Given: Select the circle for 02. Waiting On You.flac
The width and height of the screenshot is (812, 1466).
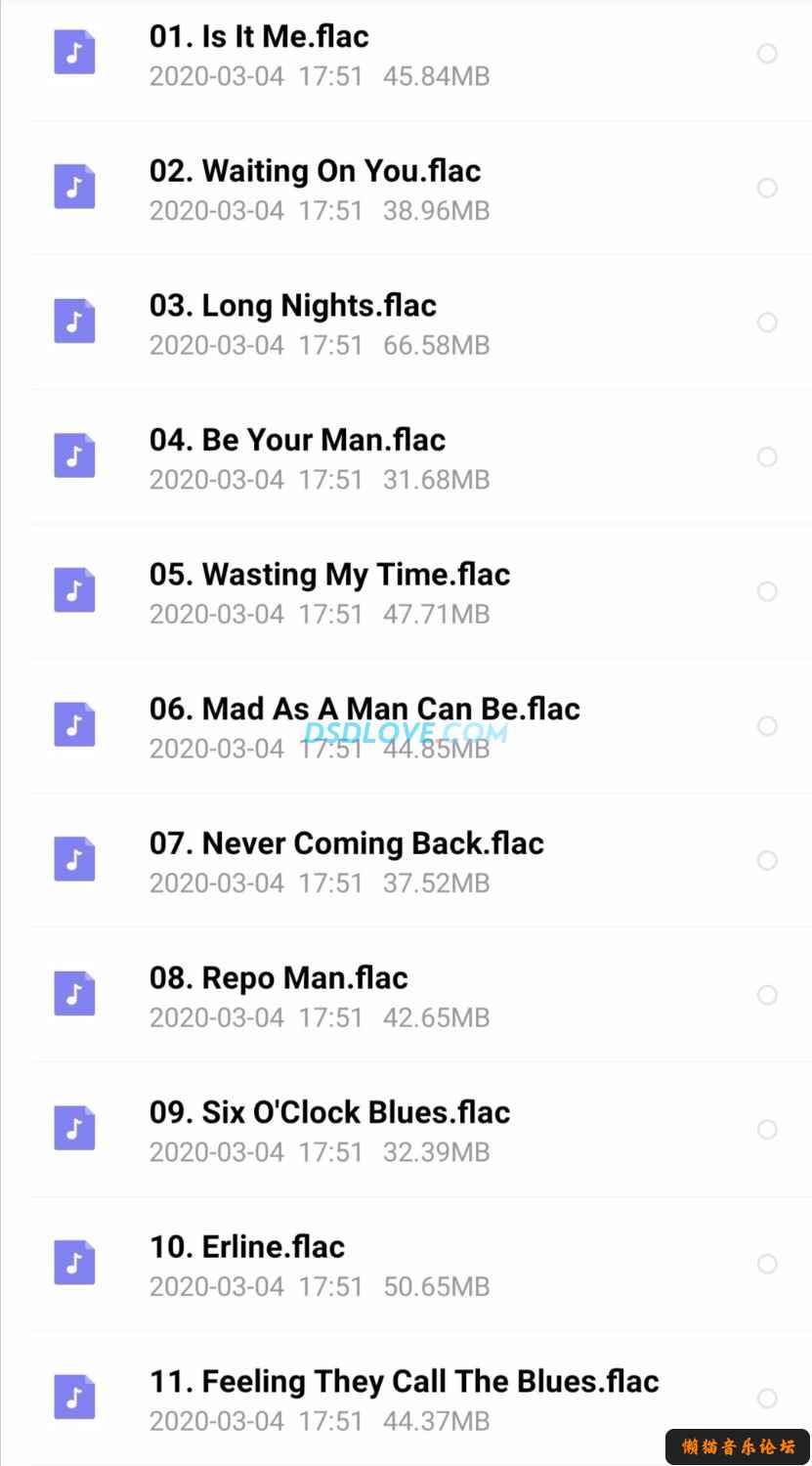Looking at the screenshot, I should tap(768, 188).
